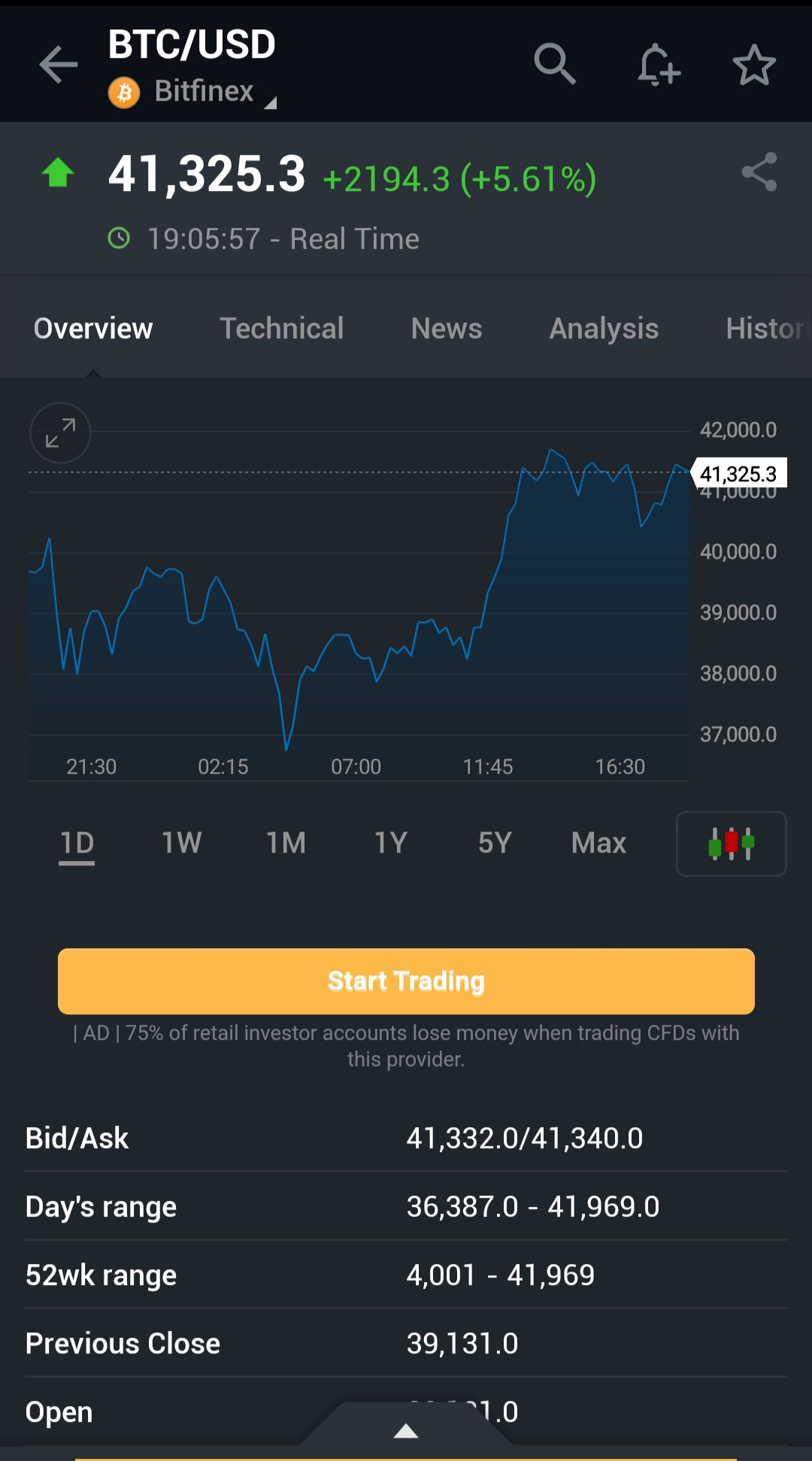Select the Overview tab
812x1461 pixels.
[93, 329]
